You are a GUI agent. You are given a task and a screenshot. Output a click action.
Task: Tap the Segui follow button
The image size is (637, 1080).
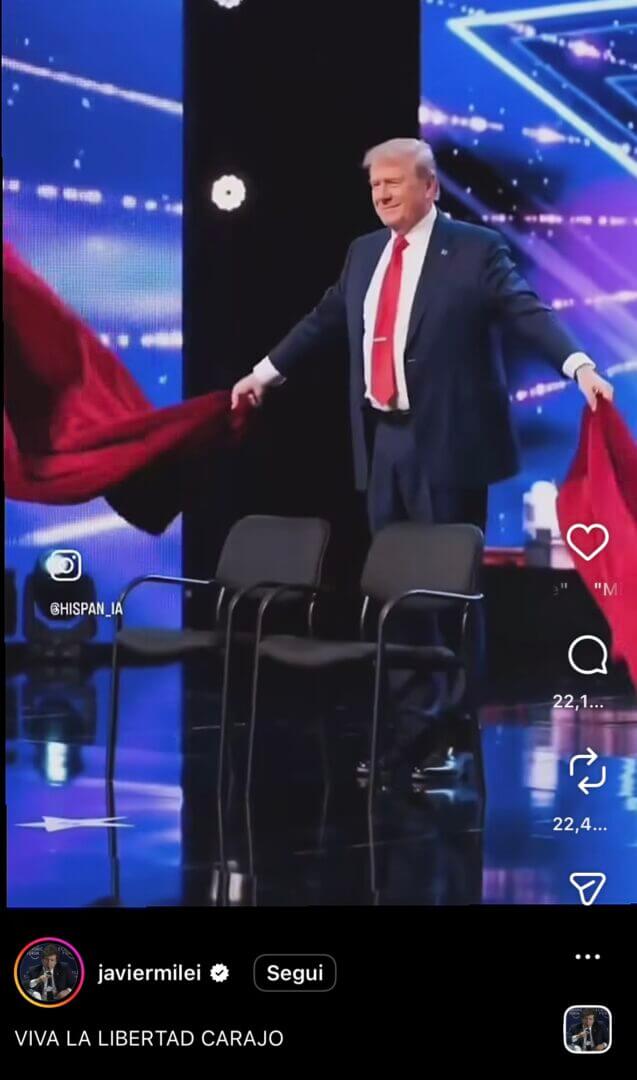(x=294, y=973)
